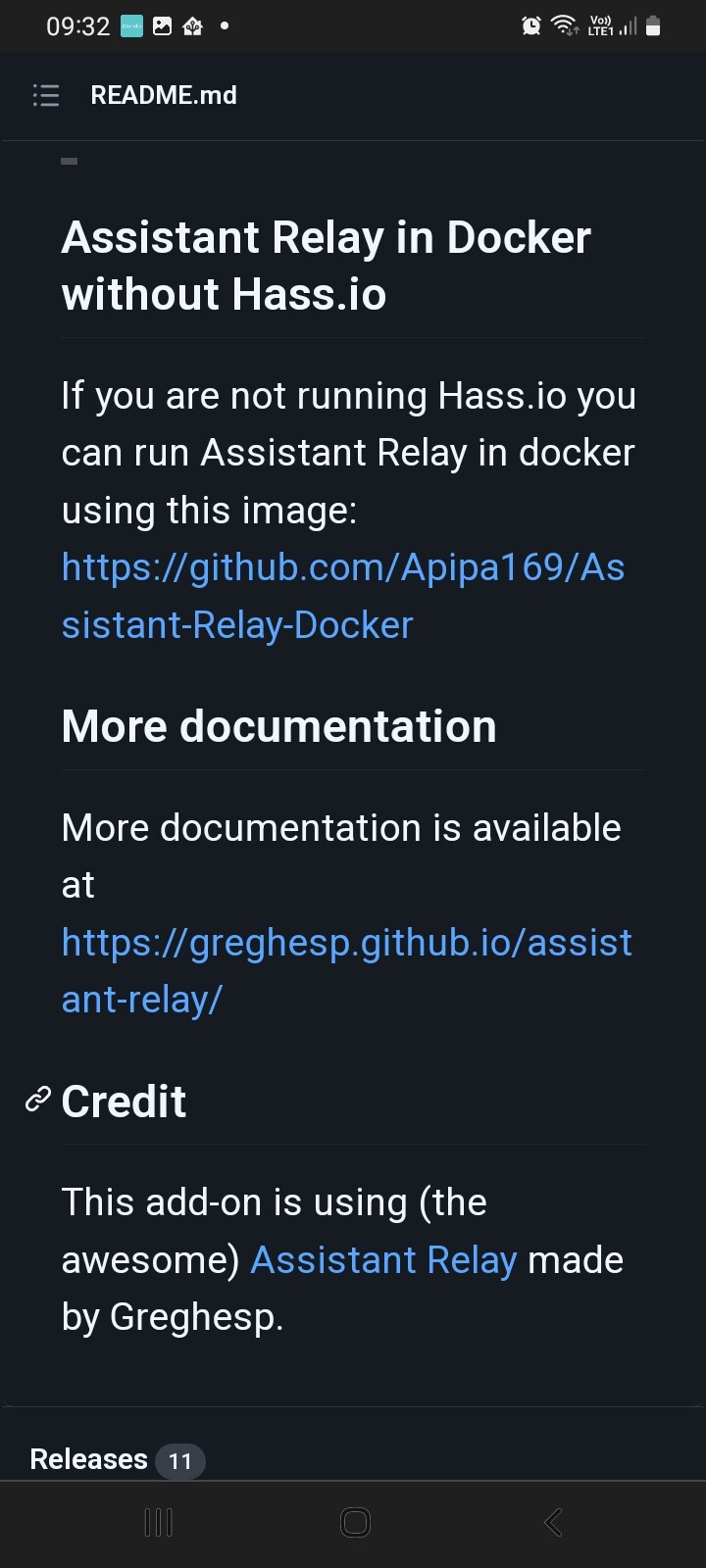The height and width of the screenshot is (1568, 706).
Task: Tap the Releases count badge showing 11
Action: pyautogui.click(x=179, y=1460)
